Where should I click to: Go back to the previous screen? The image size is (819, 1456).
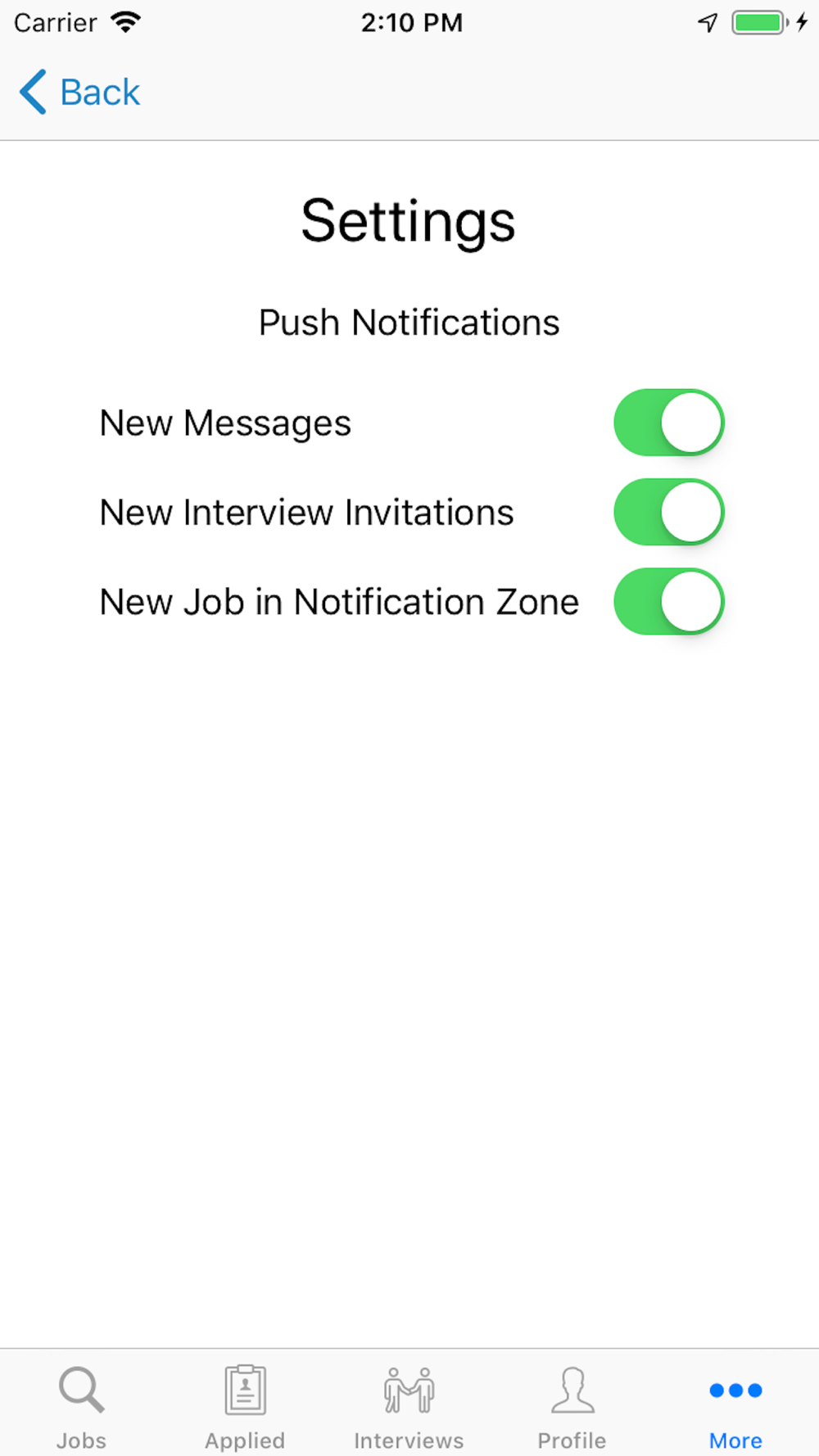80,92
